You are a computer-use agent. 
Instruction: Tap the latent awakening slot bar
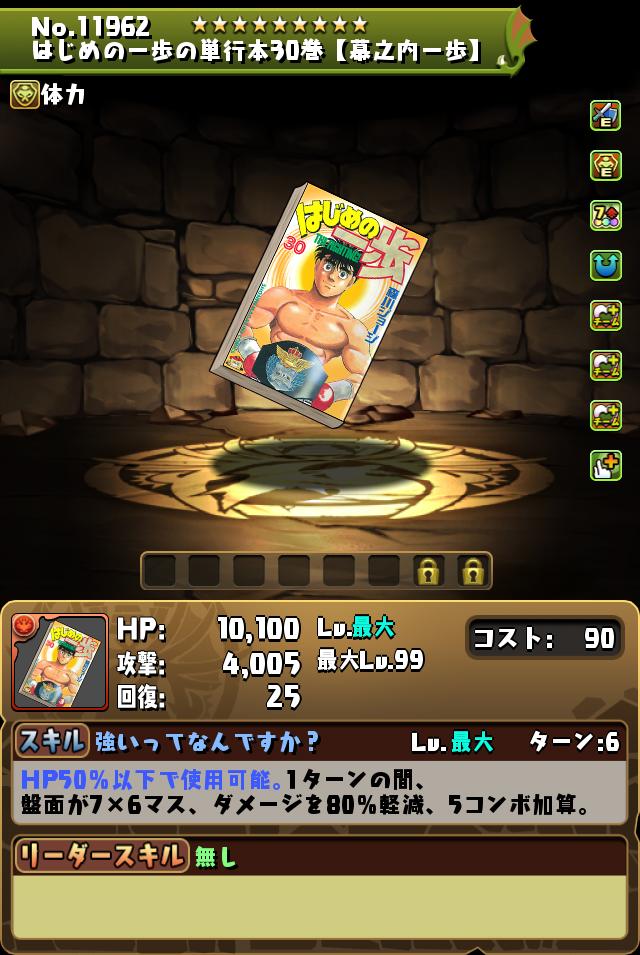coord(316,571)
